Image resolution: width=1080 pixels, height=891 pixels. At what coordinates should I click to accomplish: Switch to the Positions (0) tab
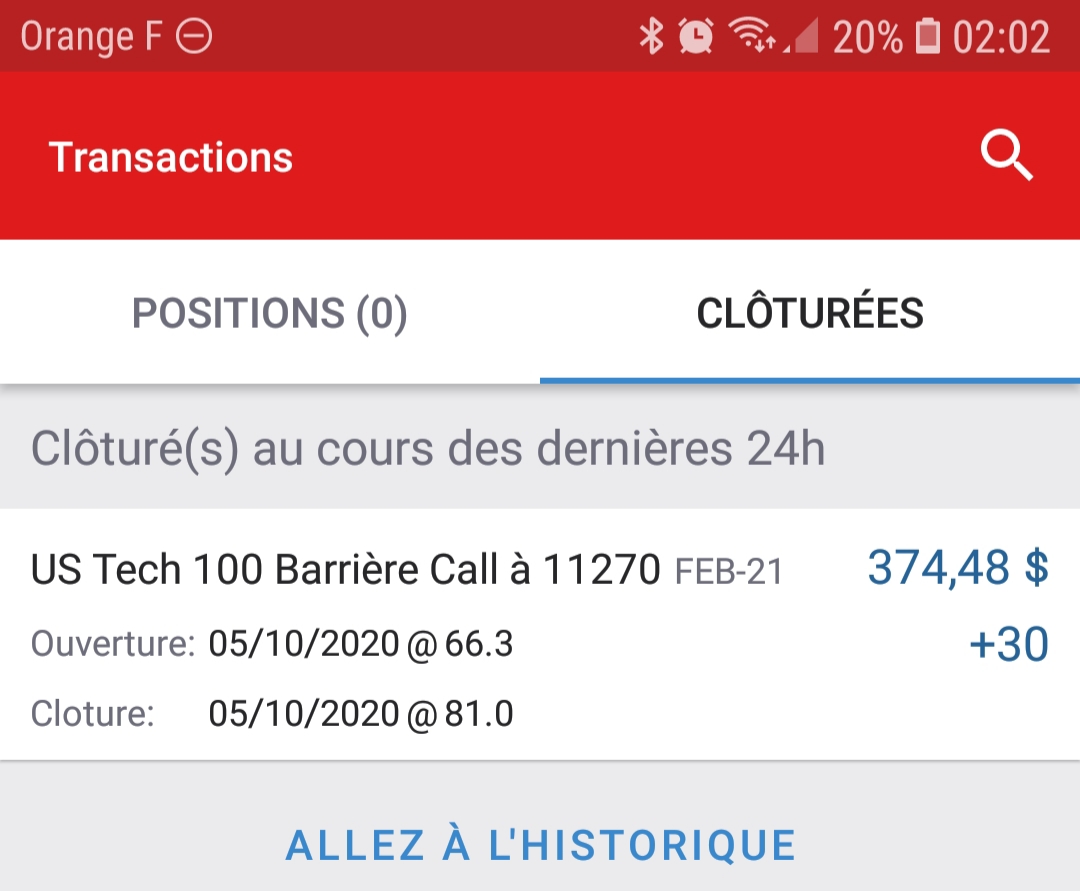pyautogui.click(x=270, y=314)
